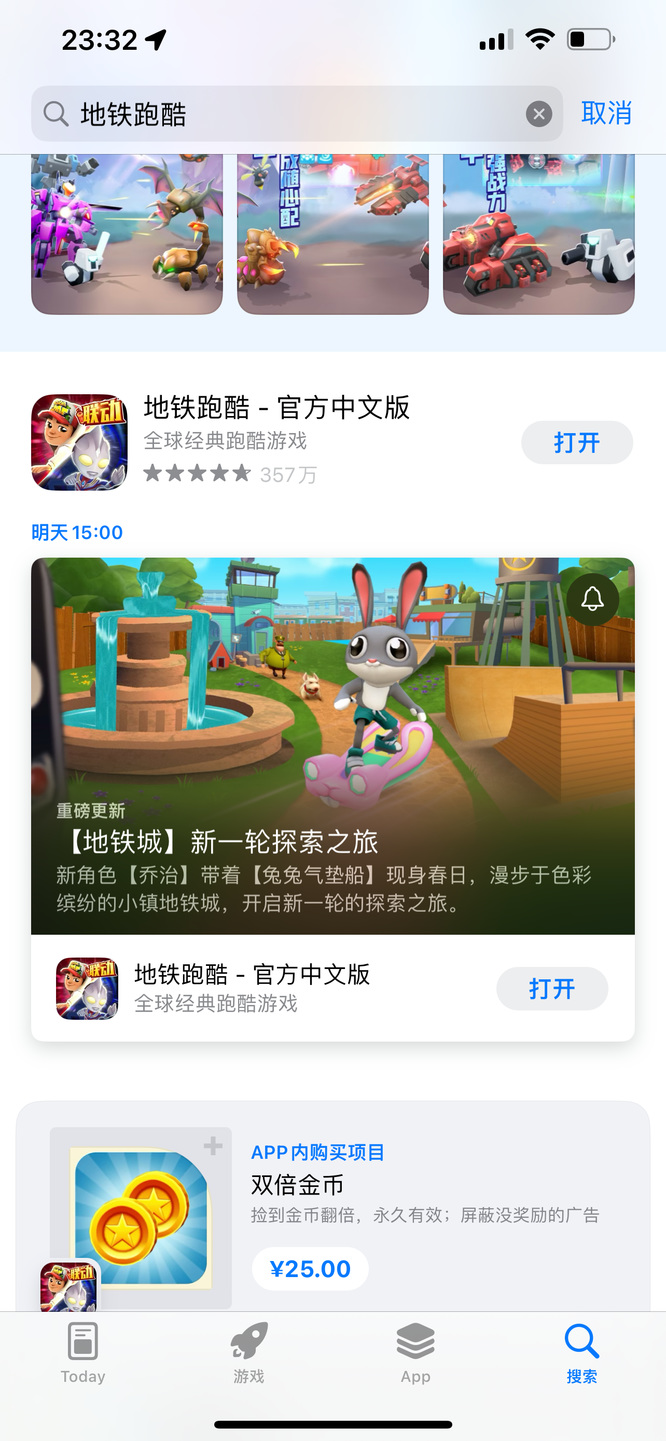Image resolution: width=666 pixels, height=1441 pixels.
Task: Tap 打开 beside the top 地铁跑酷 result
Action: [x=577, y=442]
